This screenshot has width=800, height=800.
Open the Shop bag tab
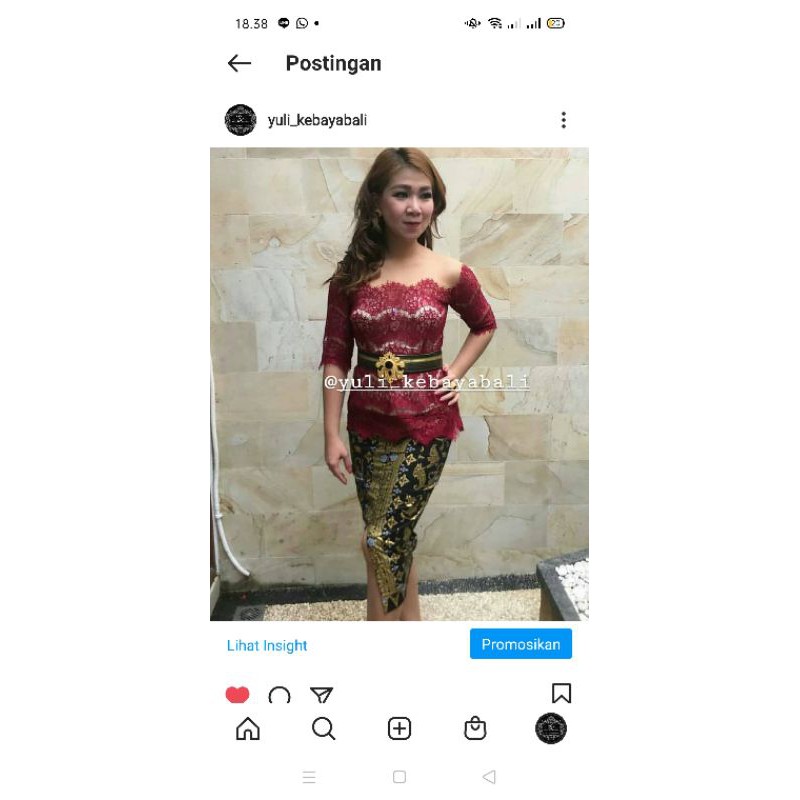[475, 729]
